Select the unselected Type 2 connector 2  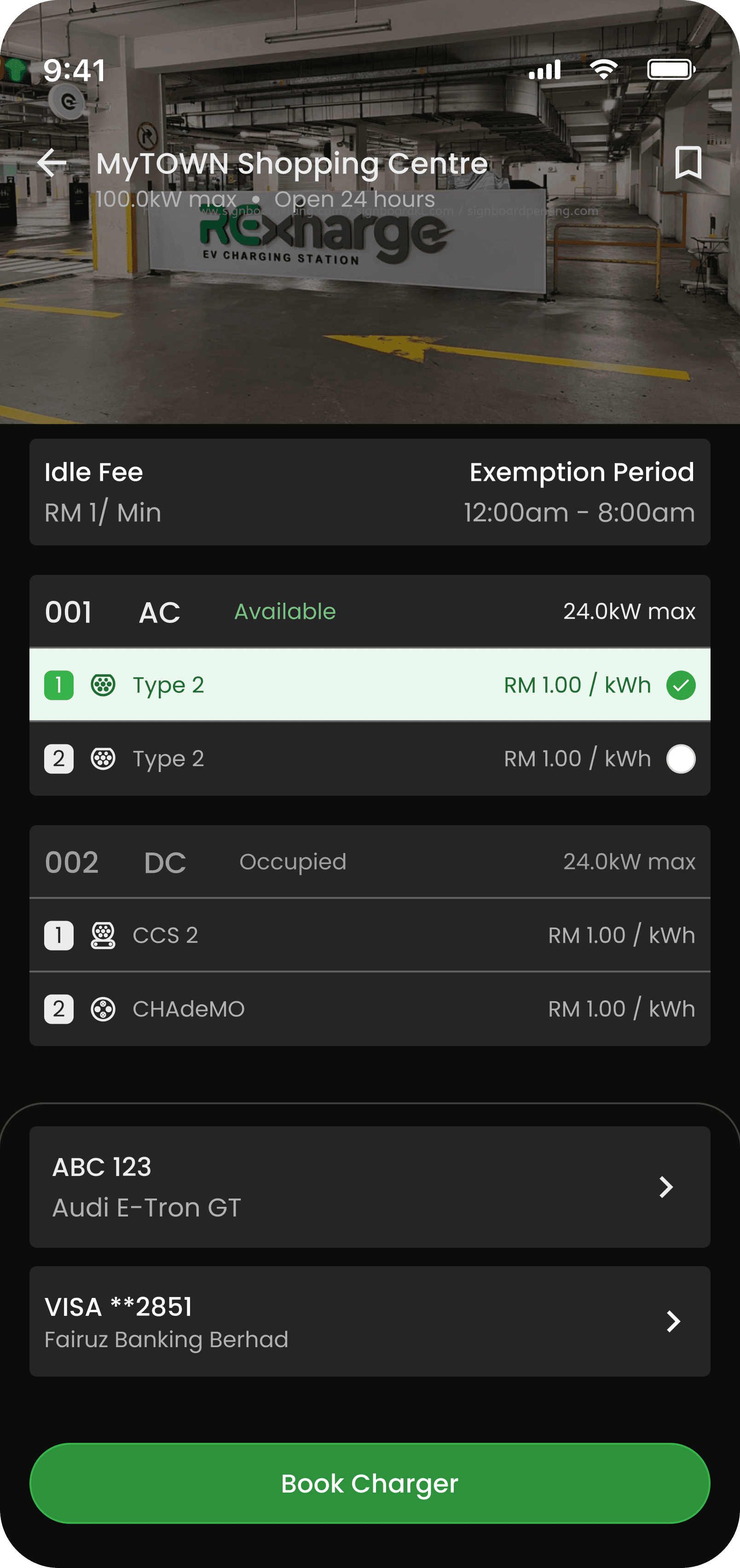pyautogui.click(x=680, y=759)
